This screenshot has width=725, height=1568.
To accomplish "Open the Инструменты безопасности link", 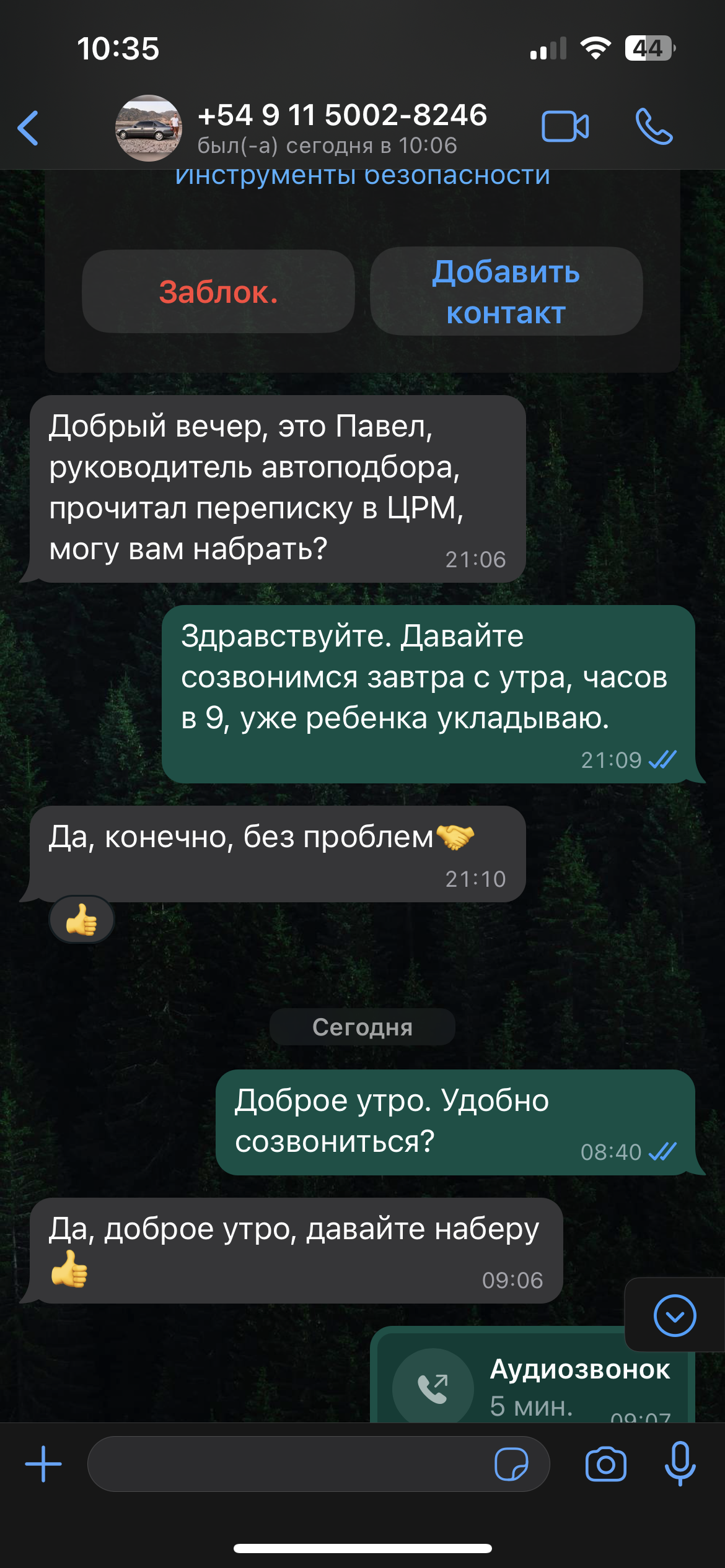I will click(362, 176).
